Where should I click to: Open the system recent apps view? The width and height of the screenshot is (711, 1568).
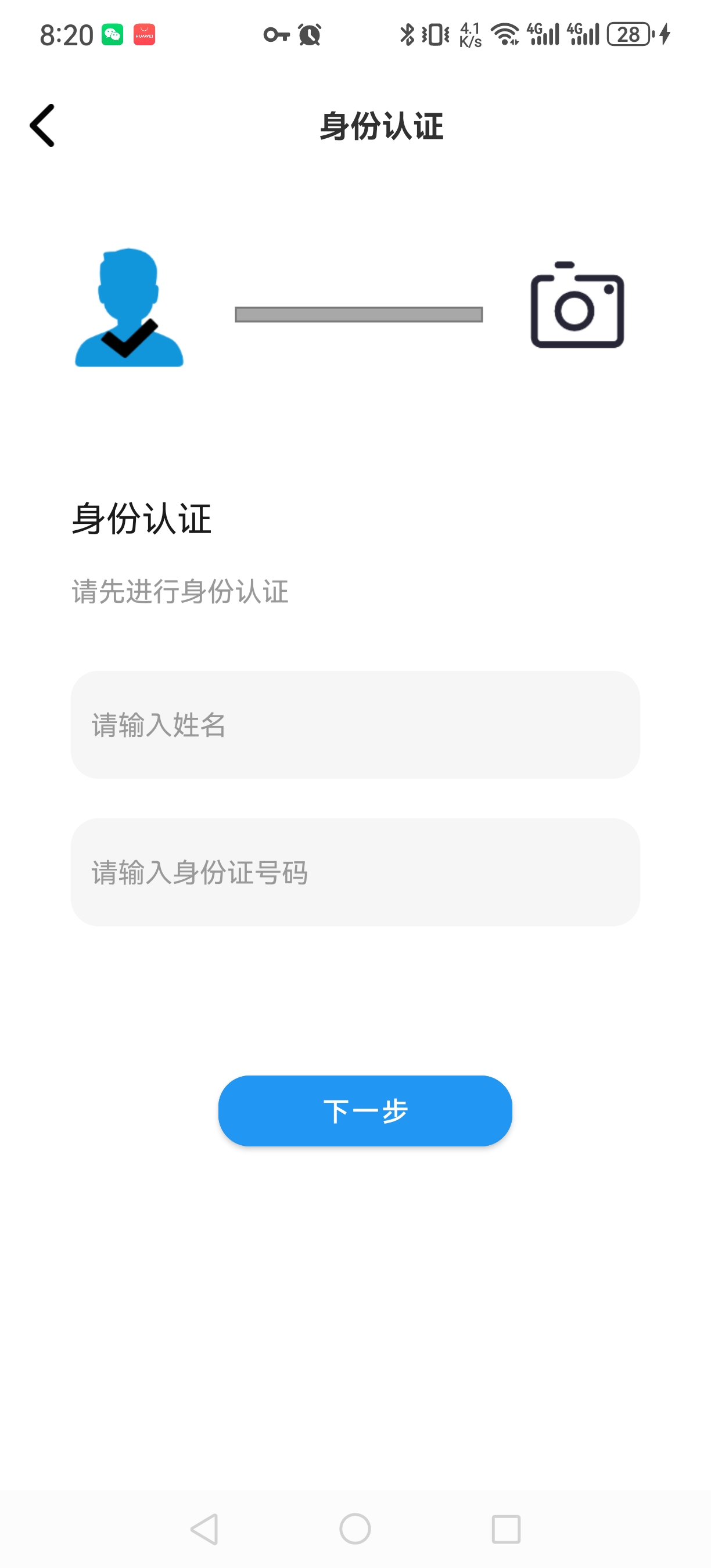(505, 1529)
